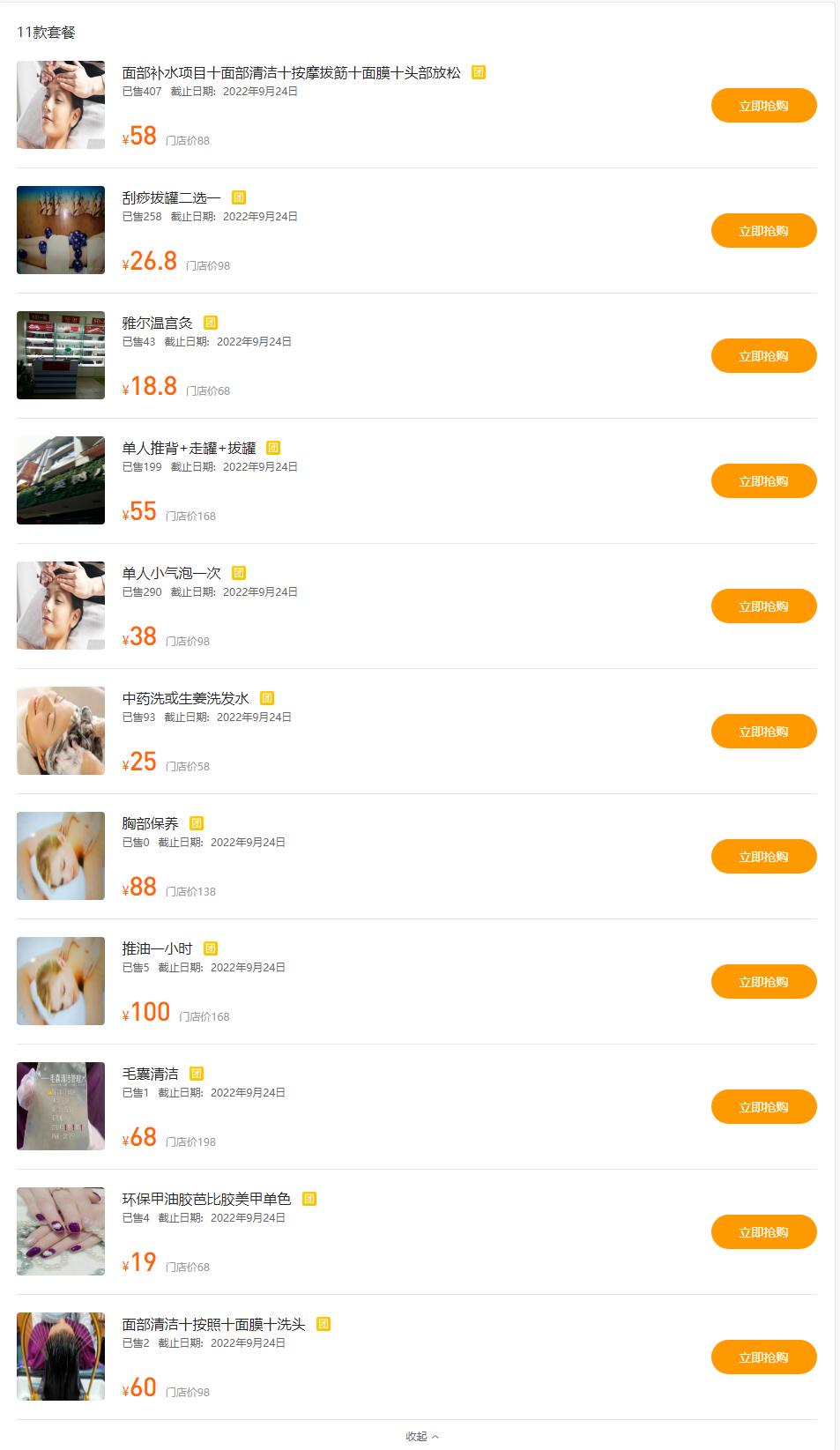Open the 雅尔温宫灸 package title
The image size is (840, 1450).
coord(157,323)
